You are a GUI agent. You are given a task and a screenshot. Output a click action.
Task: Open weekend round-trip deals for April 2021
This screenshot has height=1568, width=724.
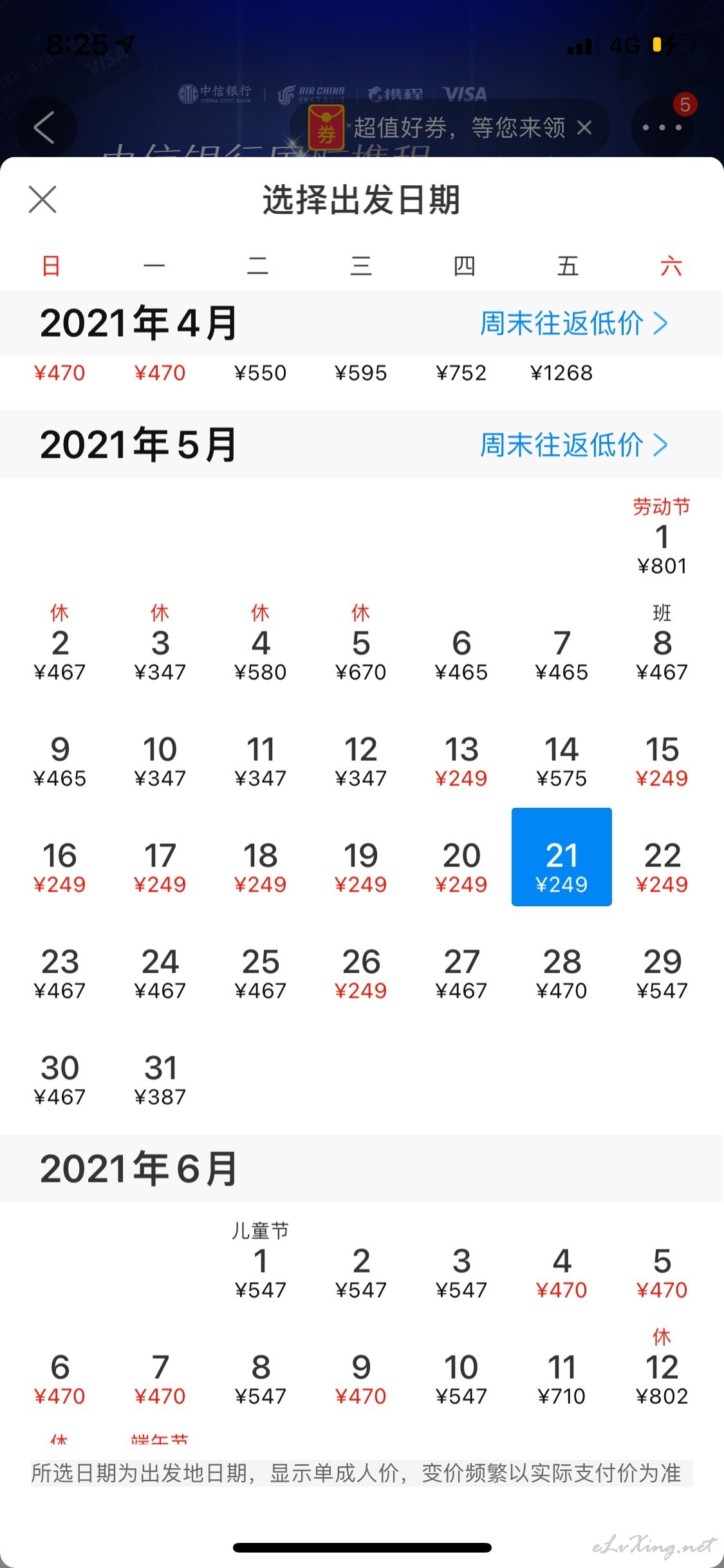tap(574, 323)
